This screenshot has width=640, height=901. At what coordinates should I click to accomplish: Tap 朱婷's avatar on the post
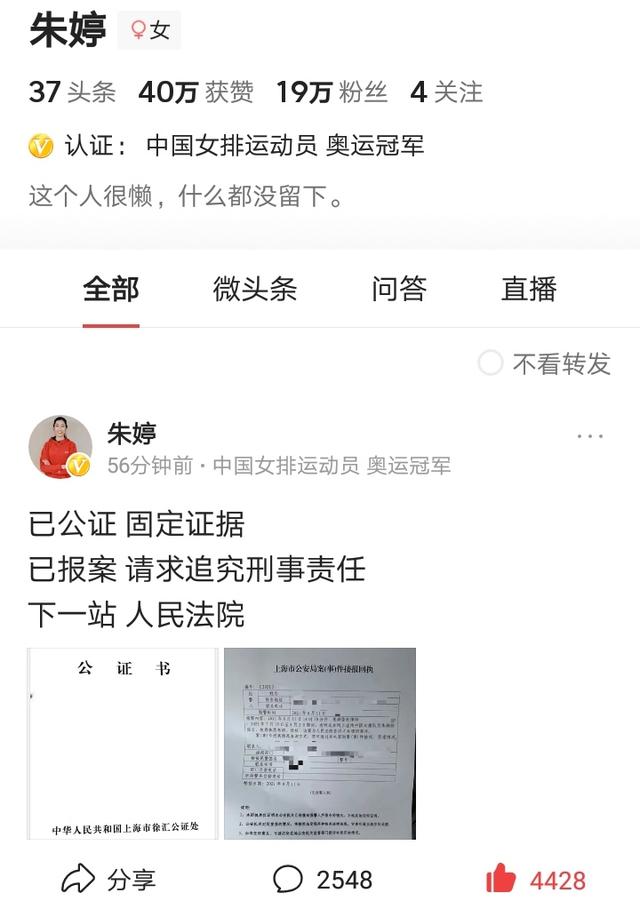click(x=60, y=447)
